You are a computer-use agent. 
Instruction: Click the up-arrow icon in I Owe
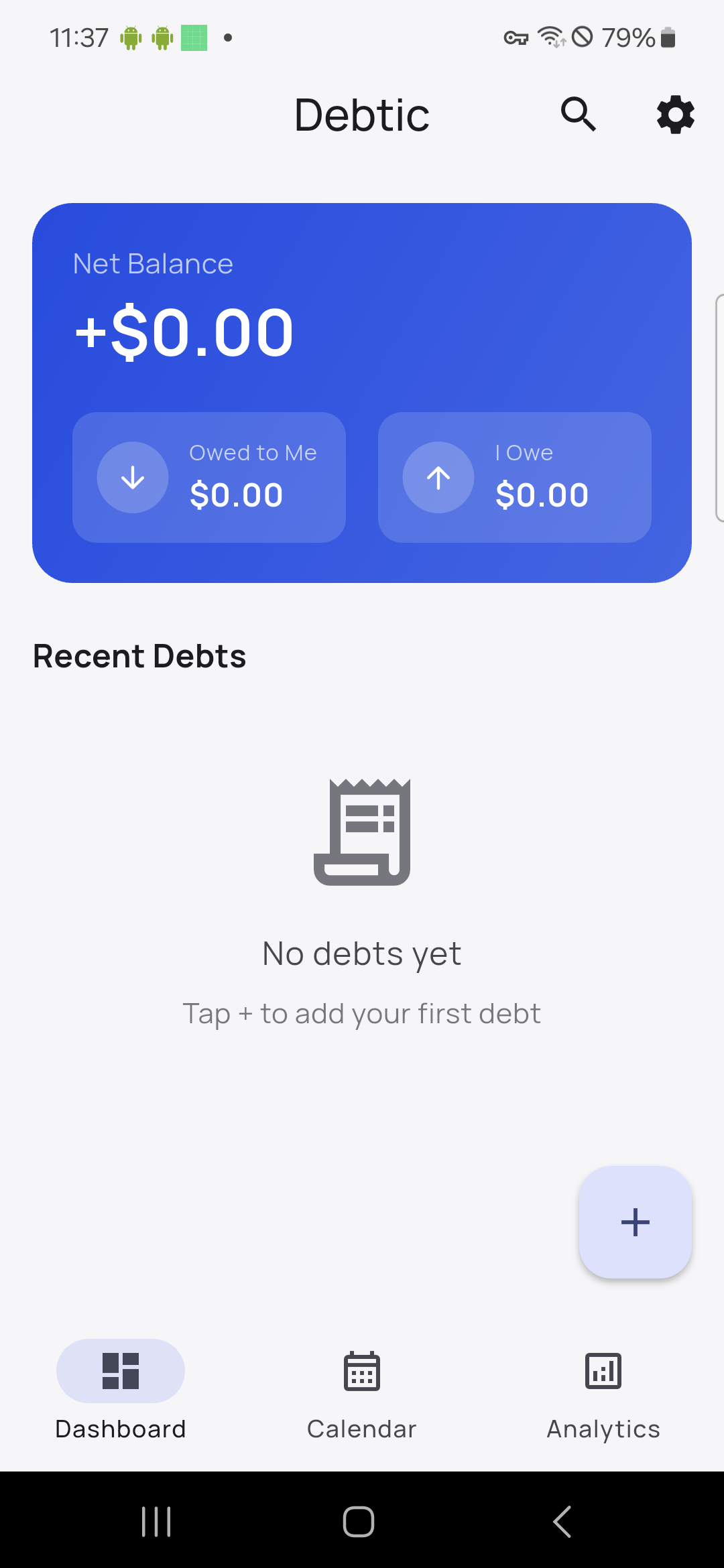[x=438, y=477]
